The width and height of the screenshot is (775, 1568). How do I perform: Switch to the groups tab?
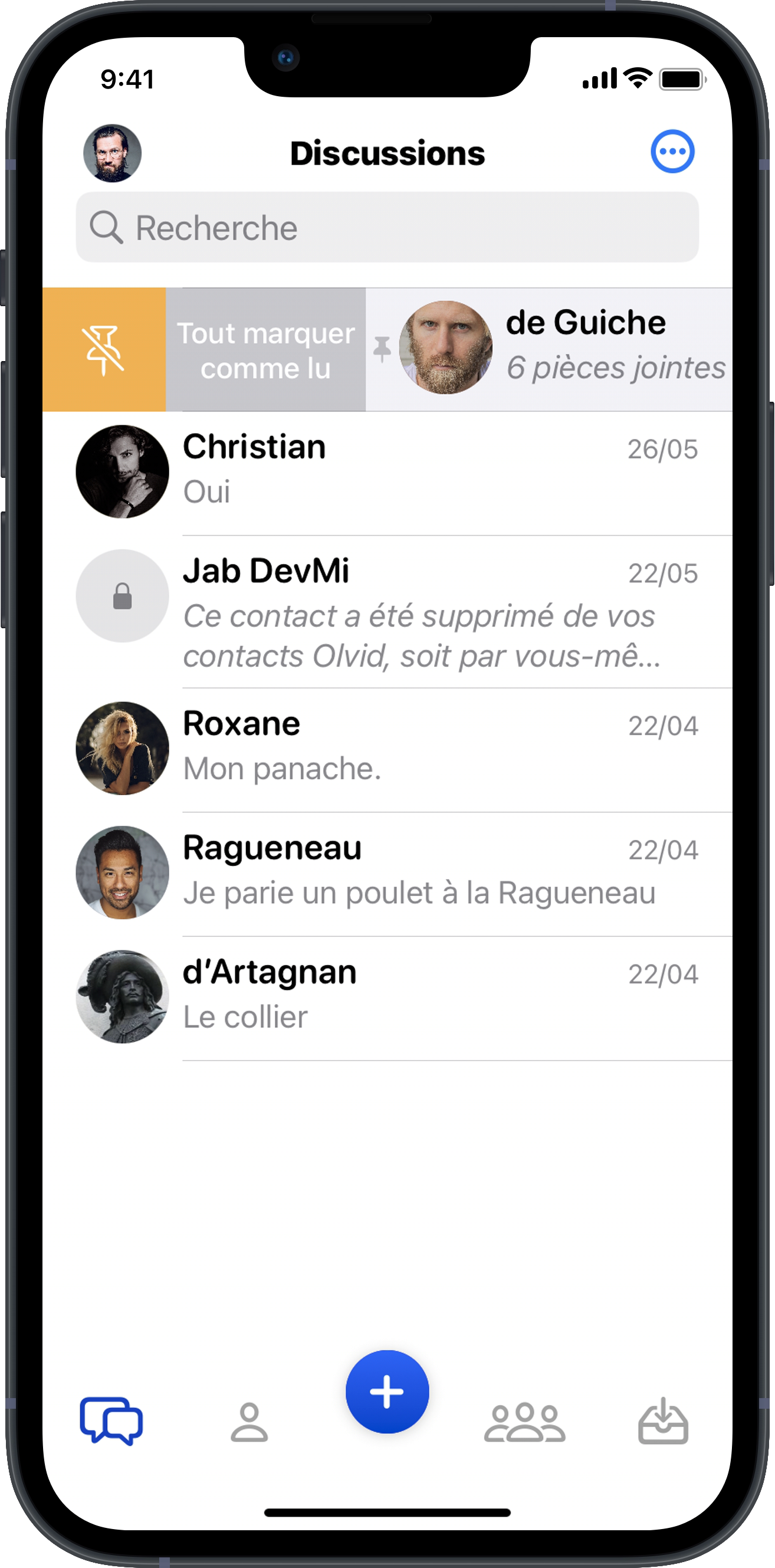coord(525,1422)
